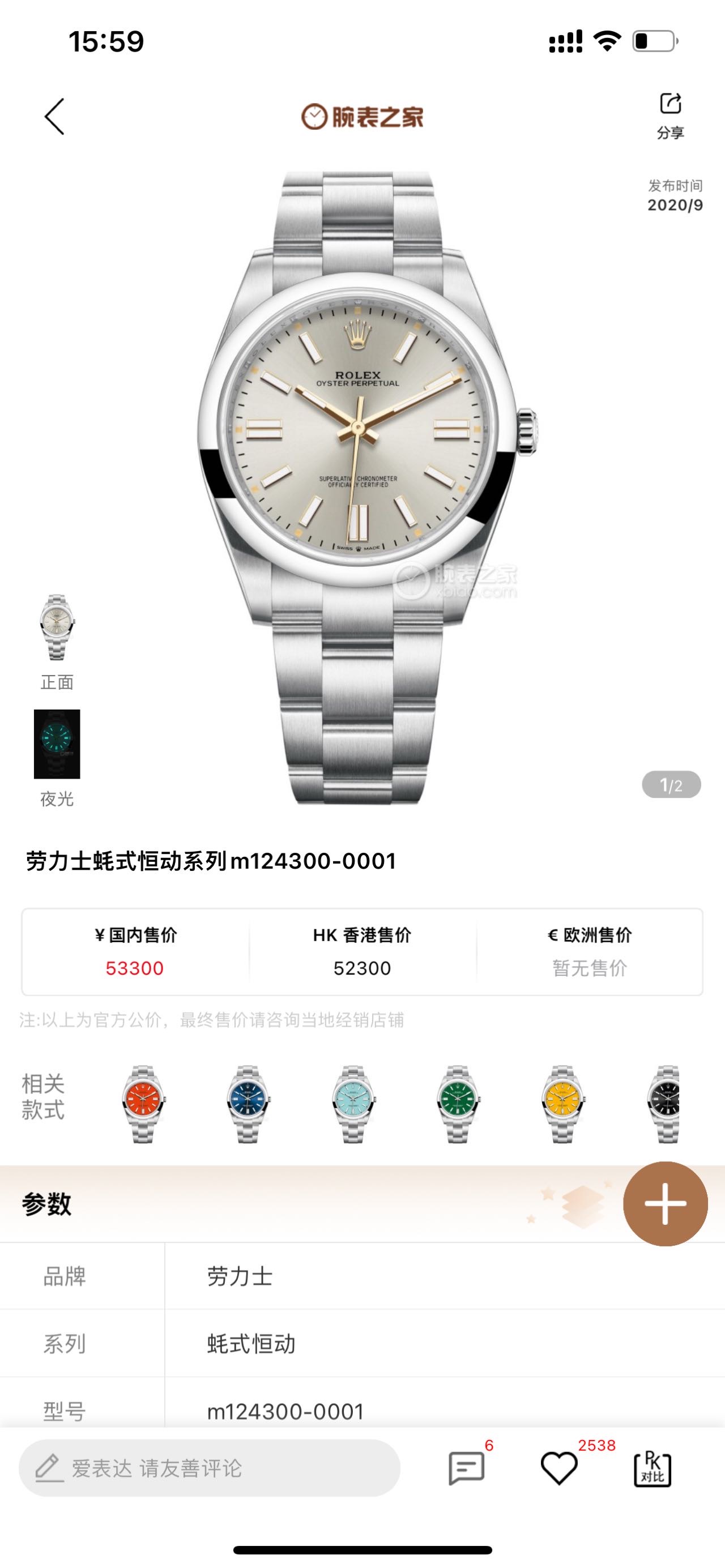This screenshot has width=725, height=1568.
Task: Open the red dial related model
Action: pos(143,1104)
